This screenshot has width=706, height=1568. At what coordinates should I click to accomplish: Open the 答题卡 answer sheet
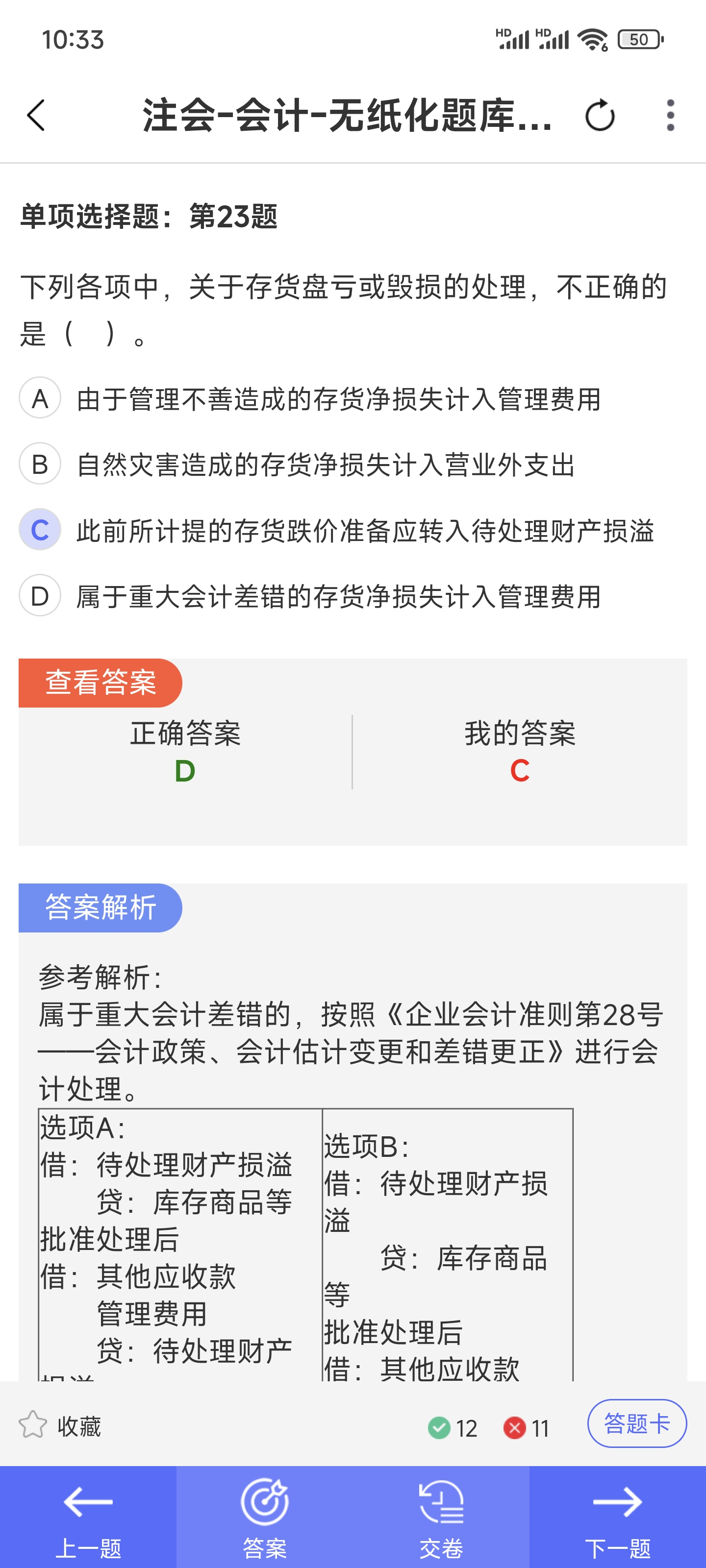(636, 1424)
